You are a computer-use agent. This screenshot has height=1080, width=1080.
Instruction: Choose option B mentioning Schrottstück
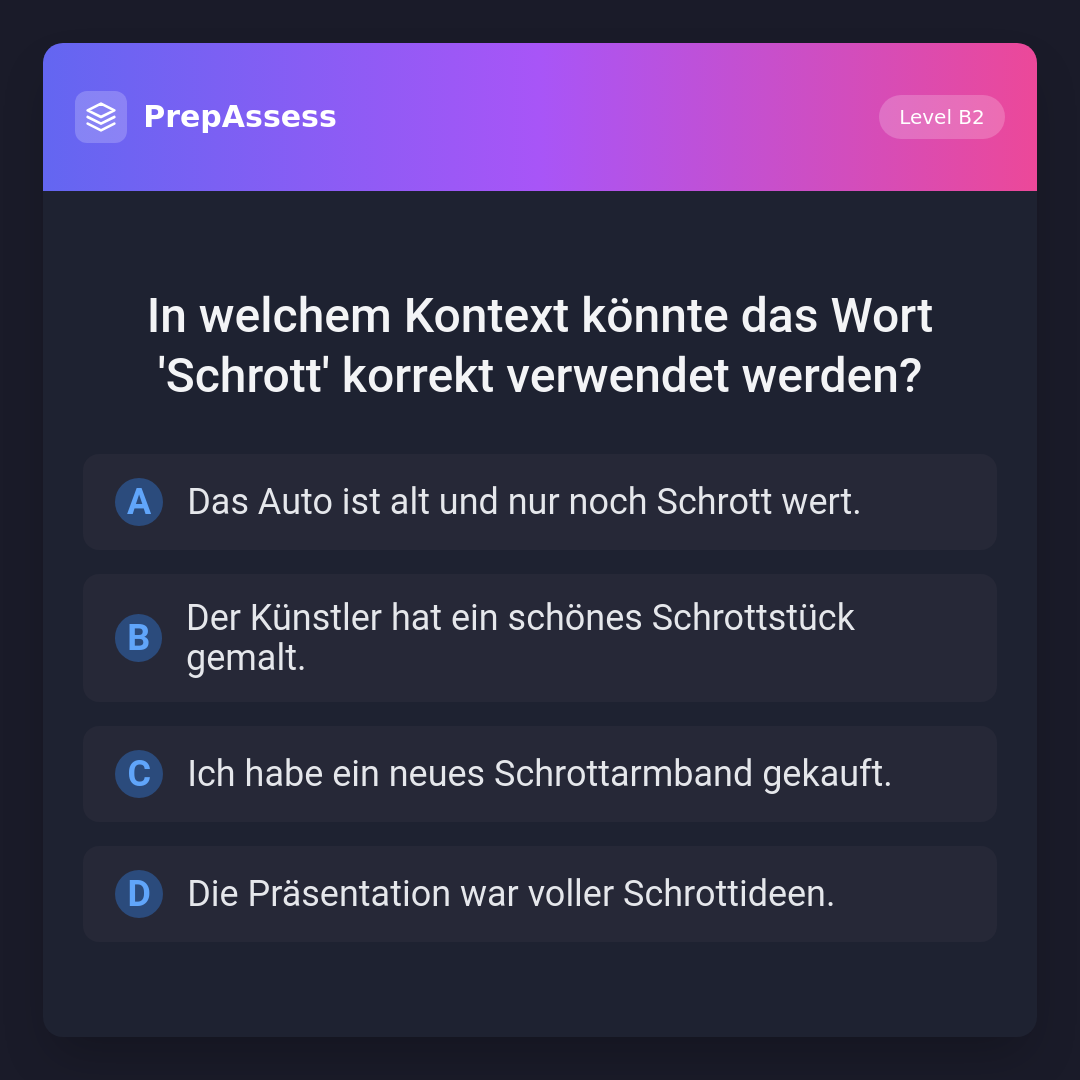[539, 638]
